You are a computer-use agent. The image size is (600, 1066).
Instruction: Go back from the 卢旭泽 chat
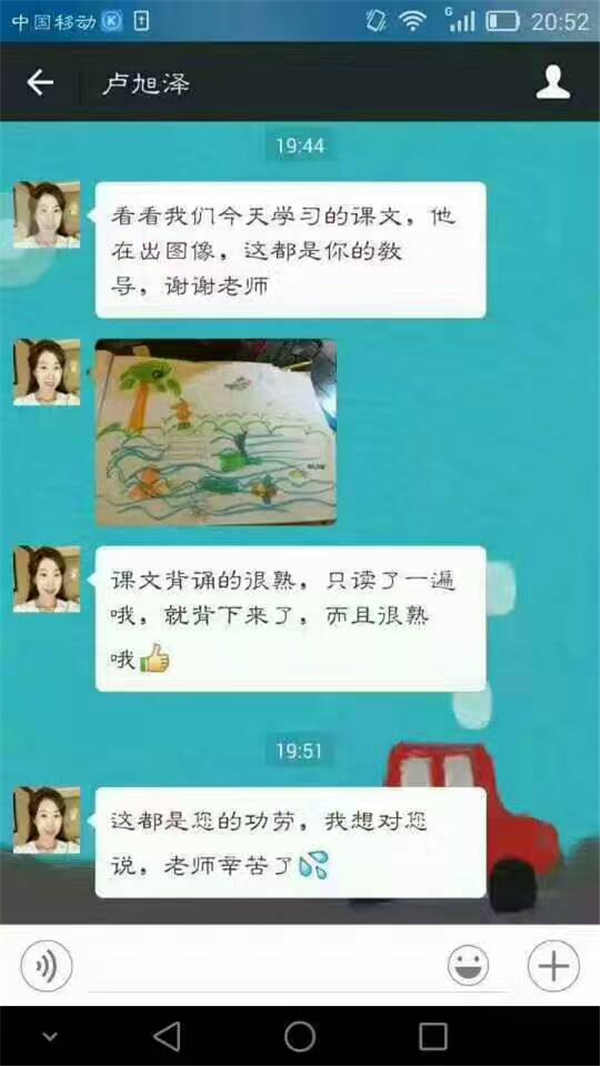[40, 83]
